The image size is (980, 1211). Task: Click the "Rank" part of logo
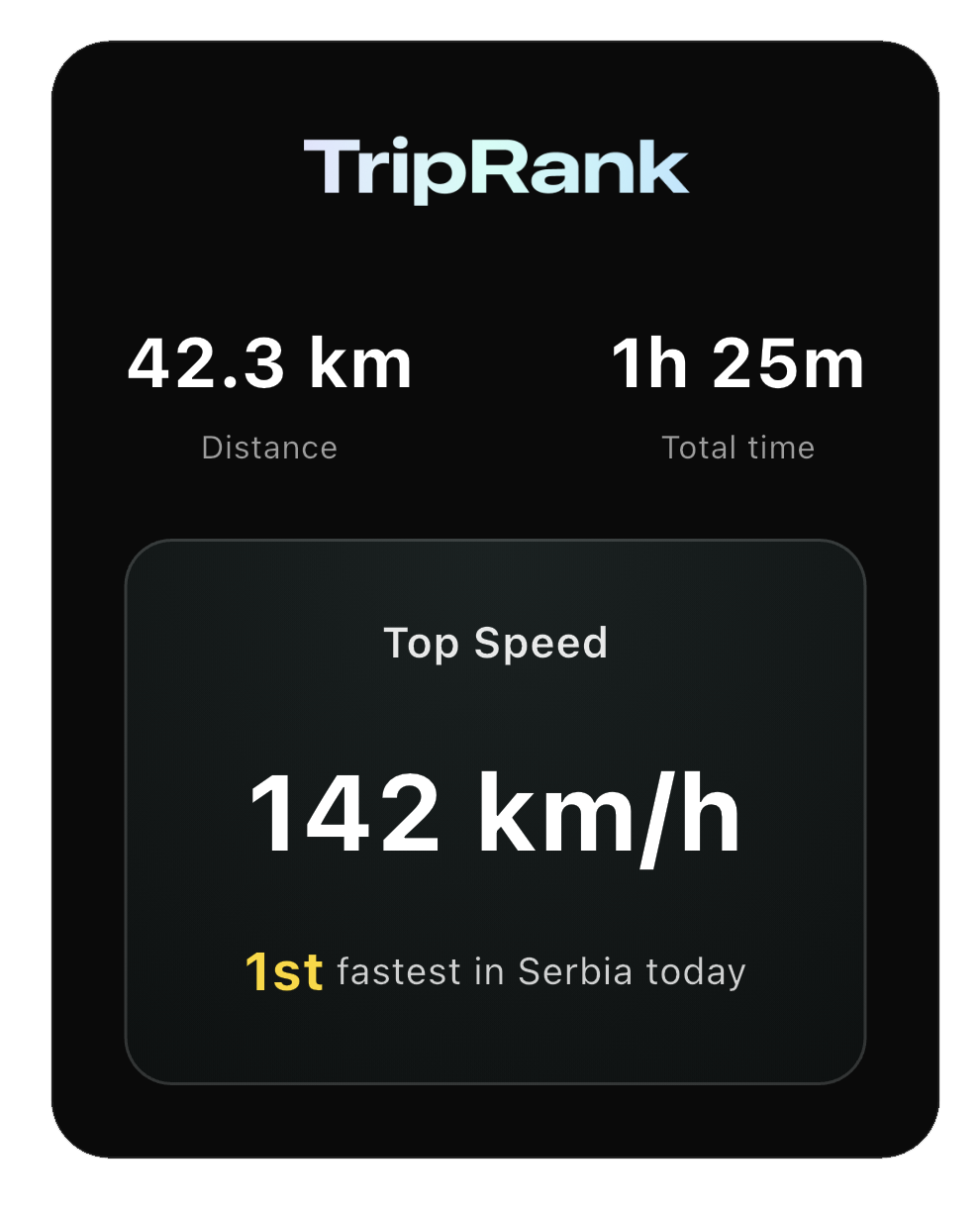coord(574,166)
